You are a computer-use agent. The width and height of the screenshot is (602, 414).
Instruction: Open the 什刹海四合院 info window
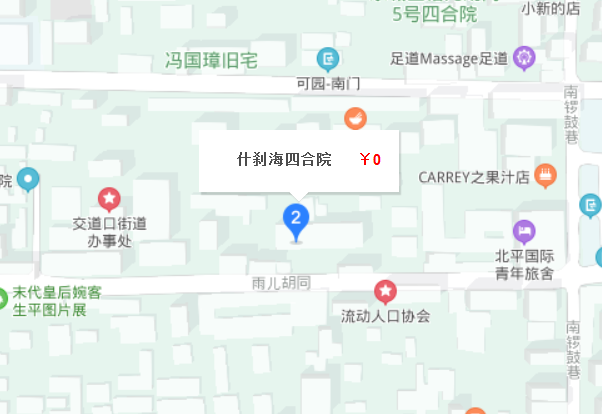coord(298,160)
